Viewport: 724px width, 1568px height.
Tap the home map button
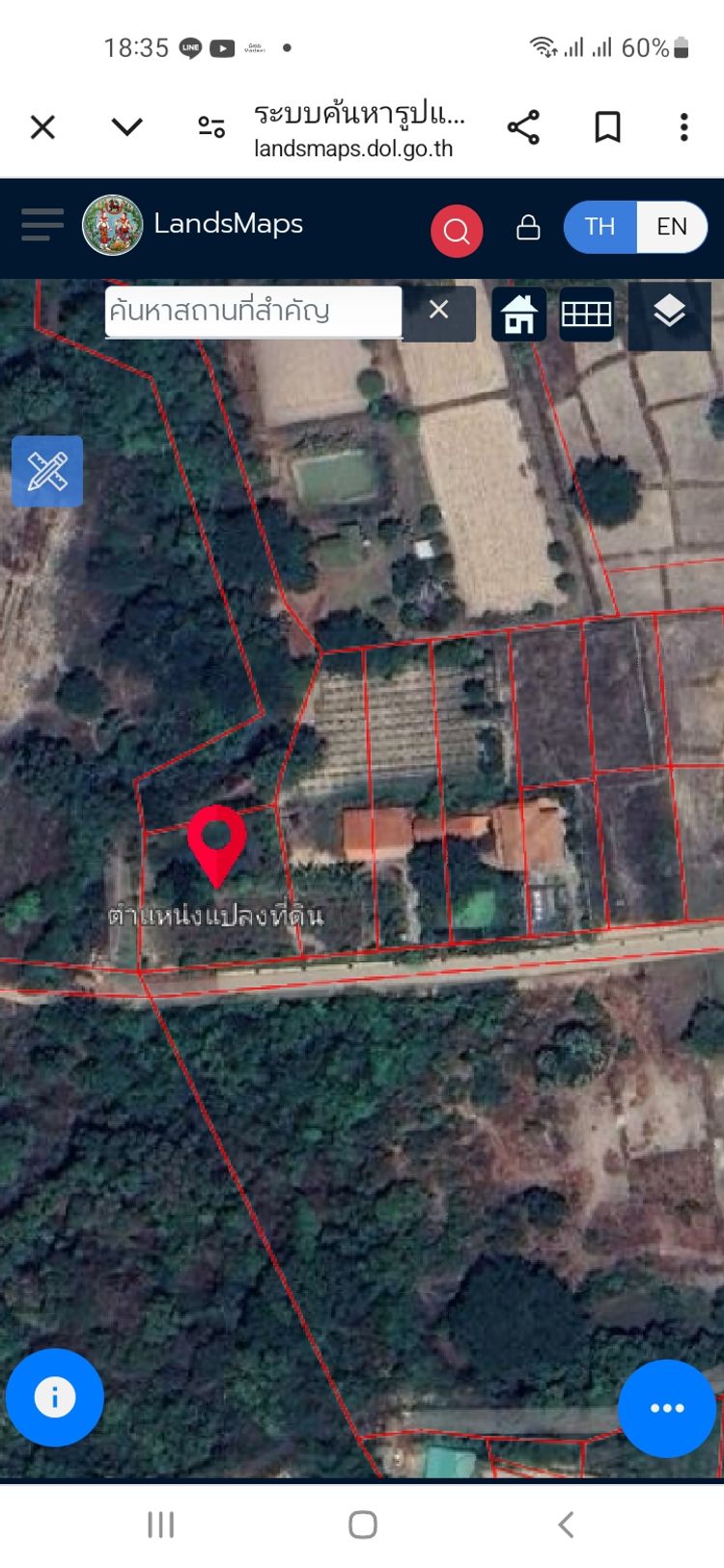tap(518, 314)
